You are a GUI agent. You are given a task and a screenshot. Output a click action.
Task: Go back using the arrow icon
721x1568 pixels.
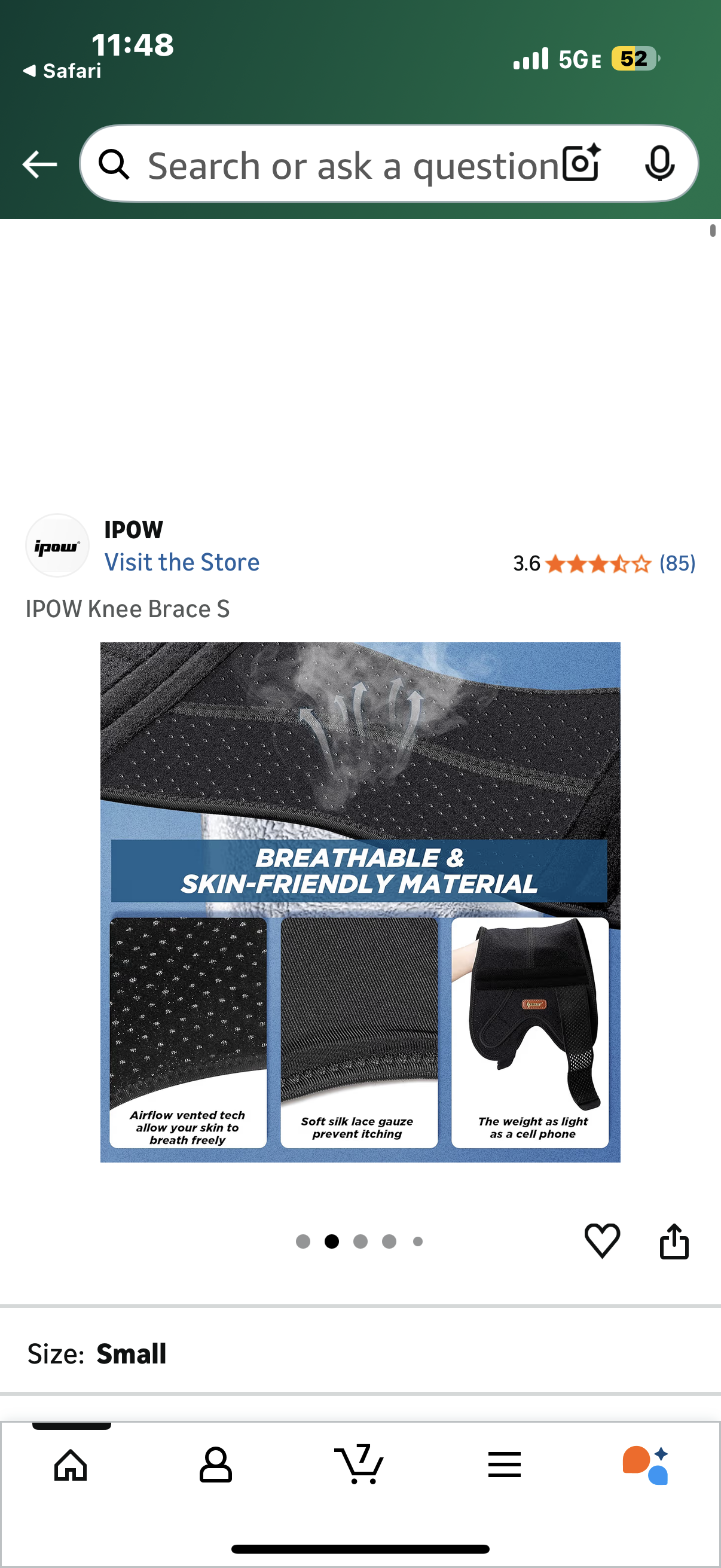coord(39,164)
